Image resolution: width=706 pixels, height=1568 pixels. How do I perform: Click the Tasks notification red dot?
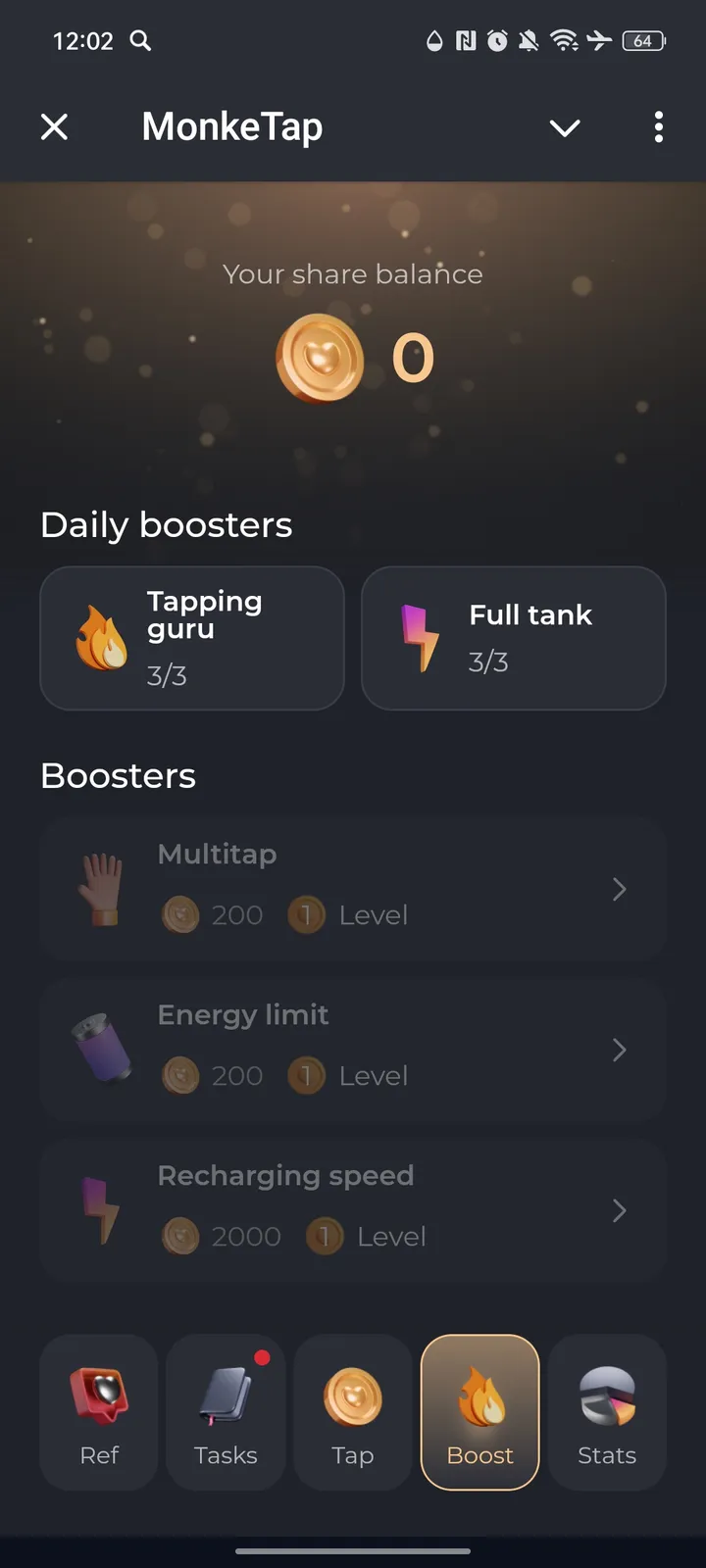click(x=263, y=1357)
